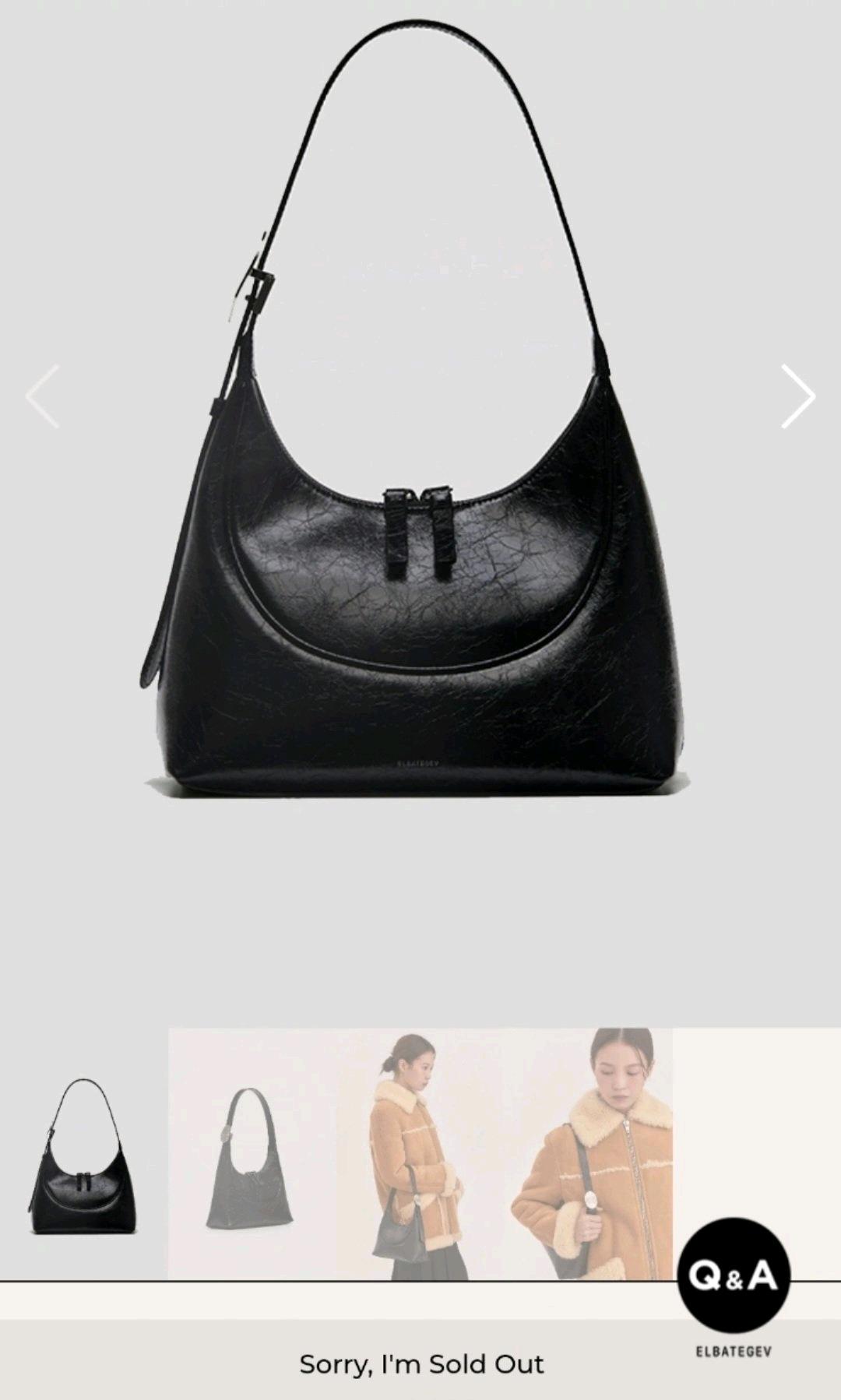This screenshot has width=841, height=1400.
Task: Select the side-view bag thumbnail
Action: pos(252,1154)
